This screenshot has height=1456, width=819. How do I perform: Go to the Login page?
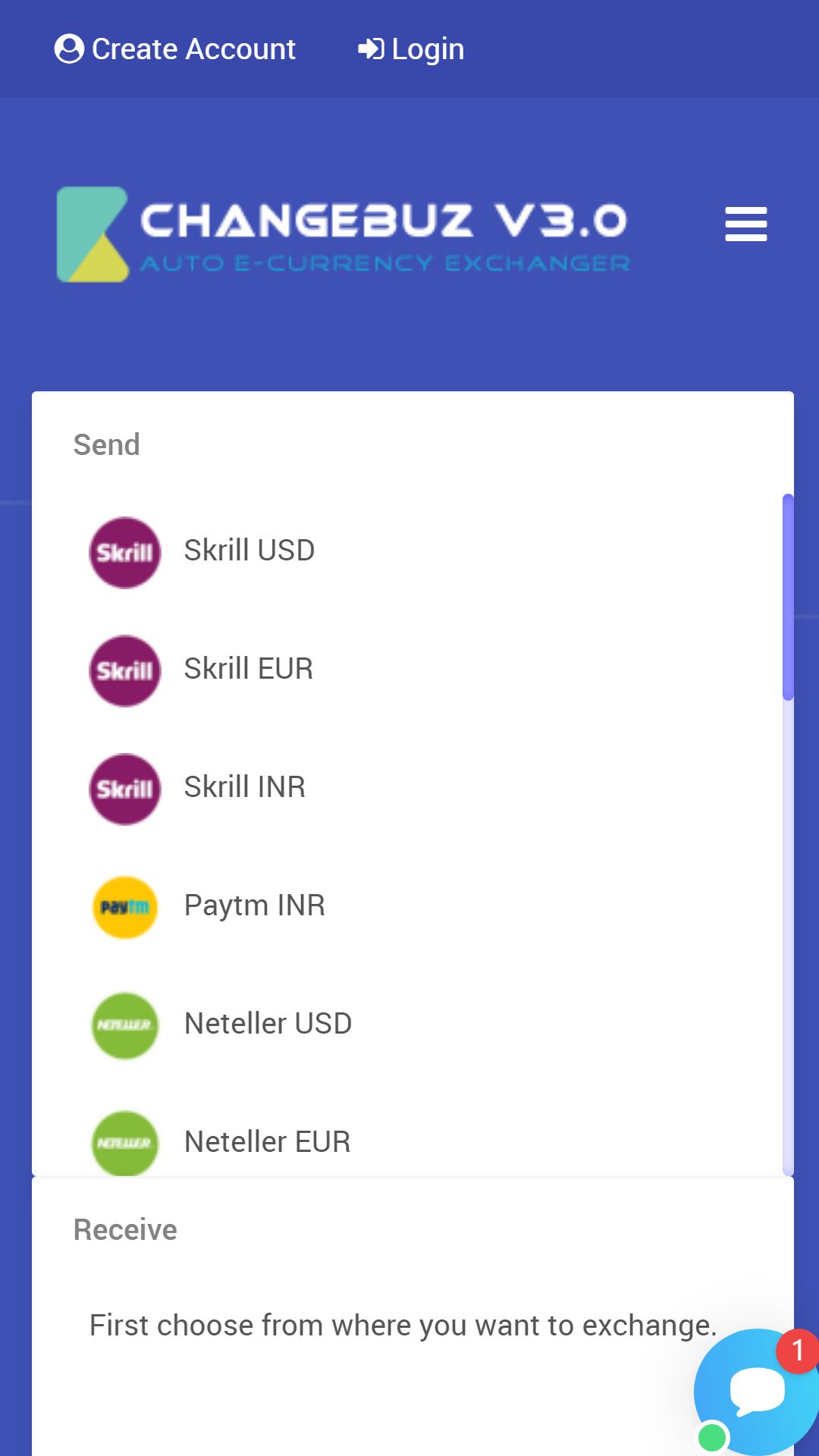[x=410, y=49]
